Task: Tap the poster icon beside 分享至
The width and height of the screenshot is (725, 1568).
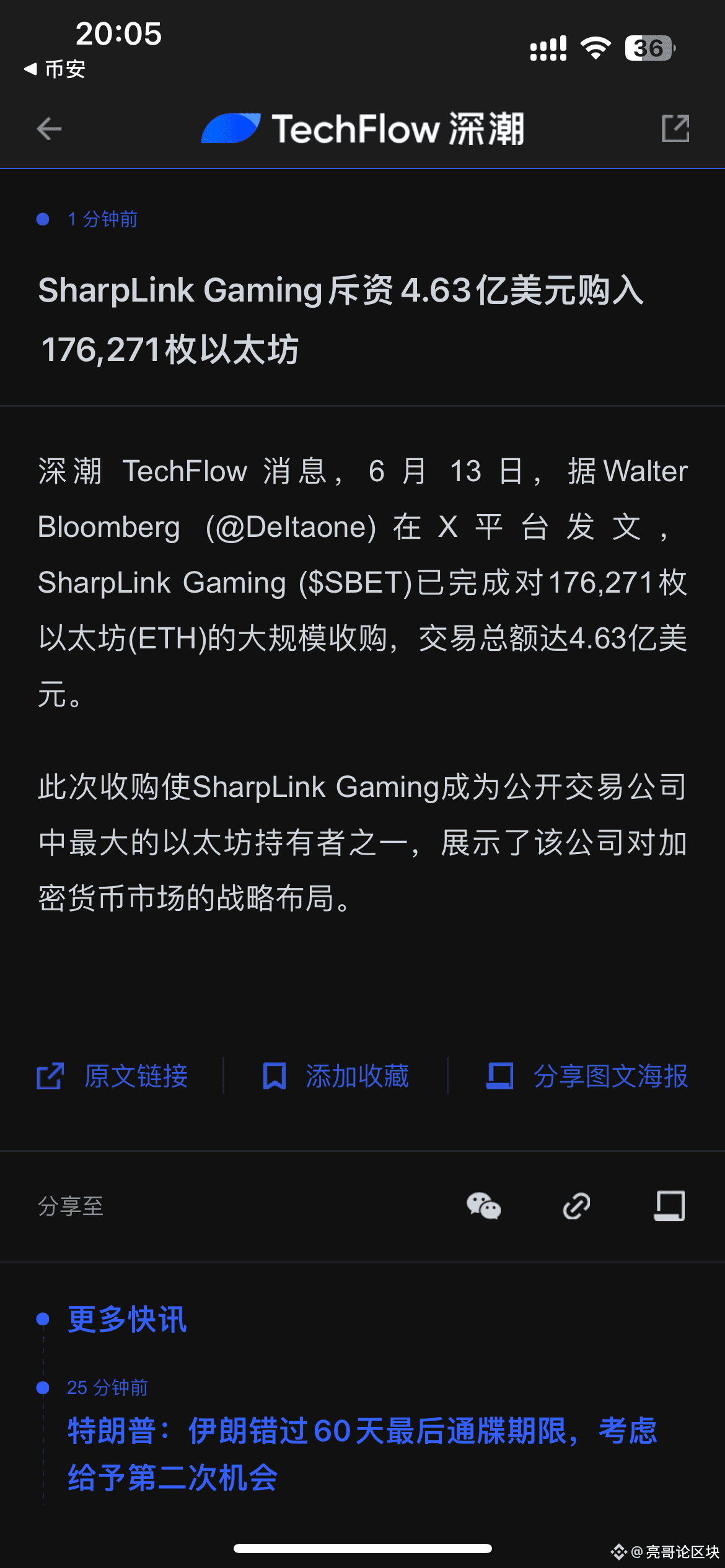Action: (x=670, y=1206)
